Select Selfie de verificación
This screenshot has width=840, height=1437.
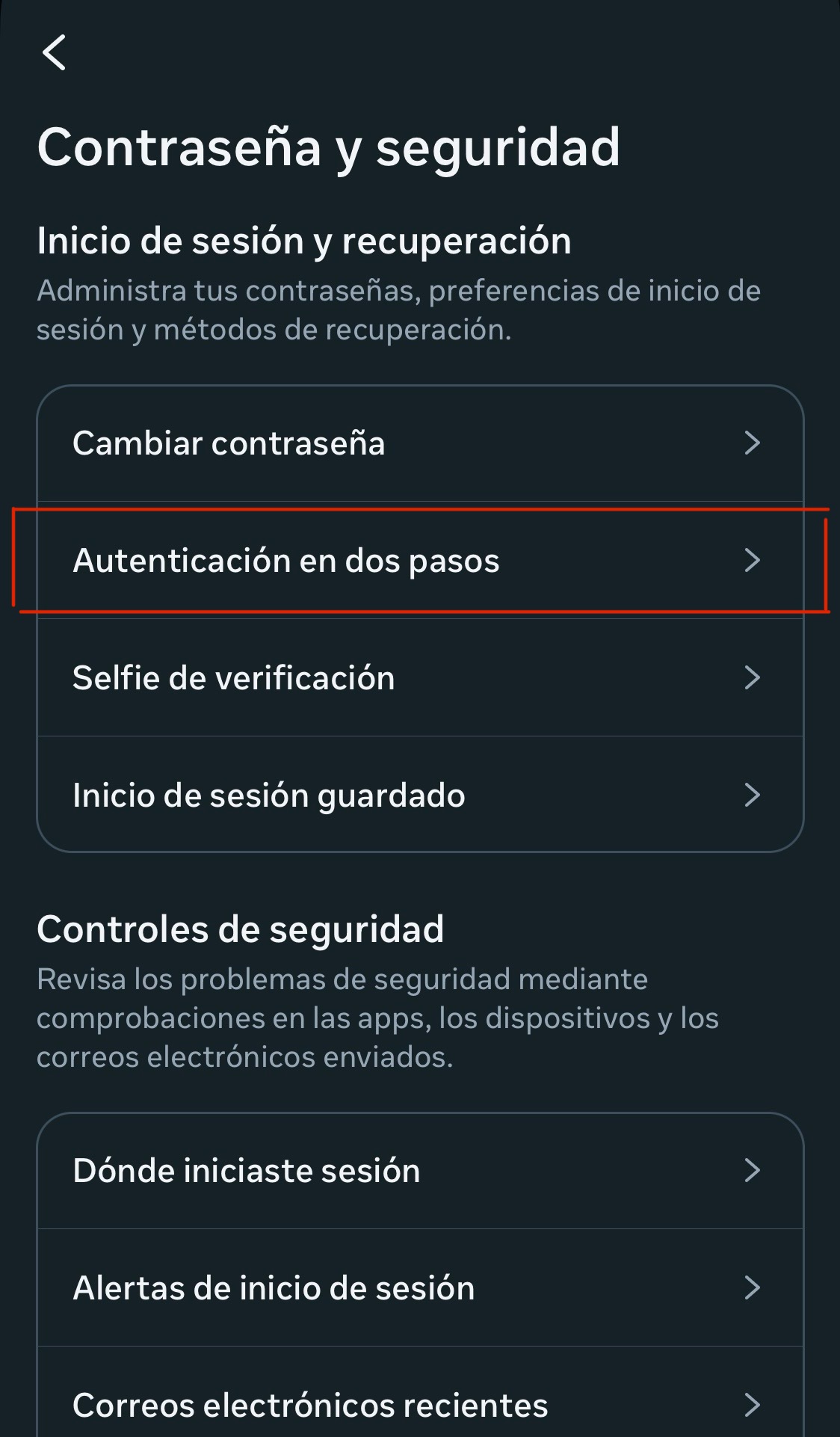tap(419, 678)
